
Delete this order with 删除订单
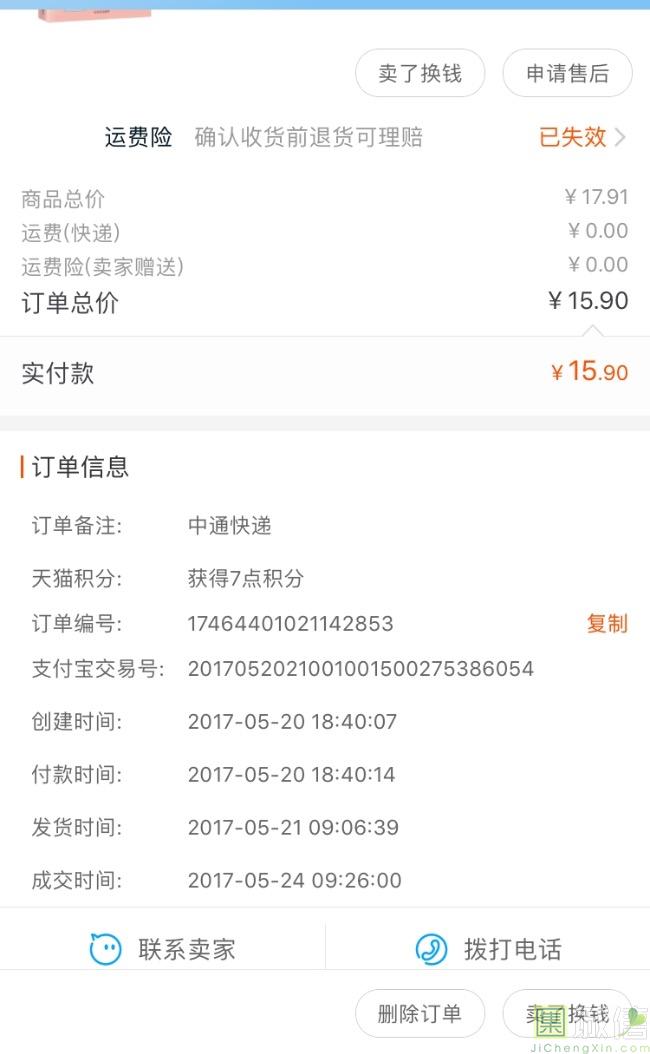(420, 1014)
